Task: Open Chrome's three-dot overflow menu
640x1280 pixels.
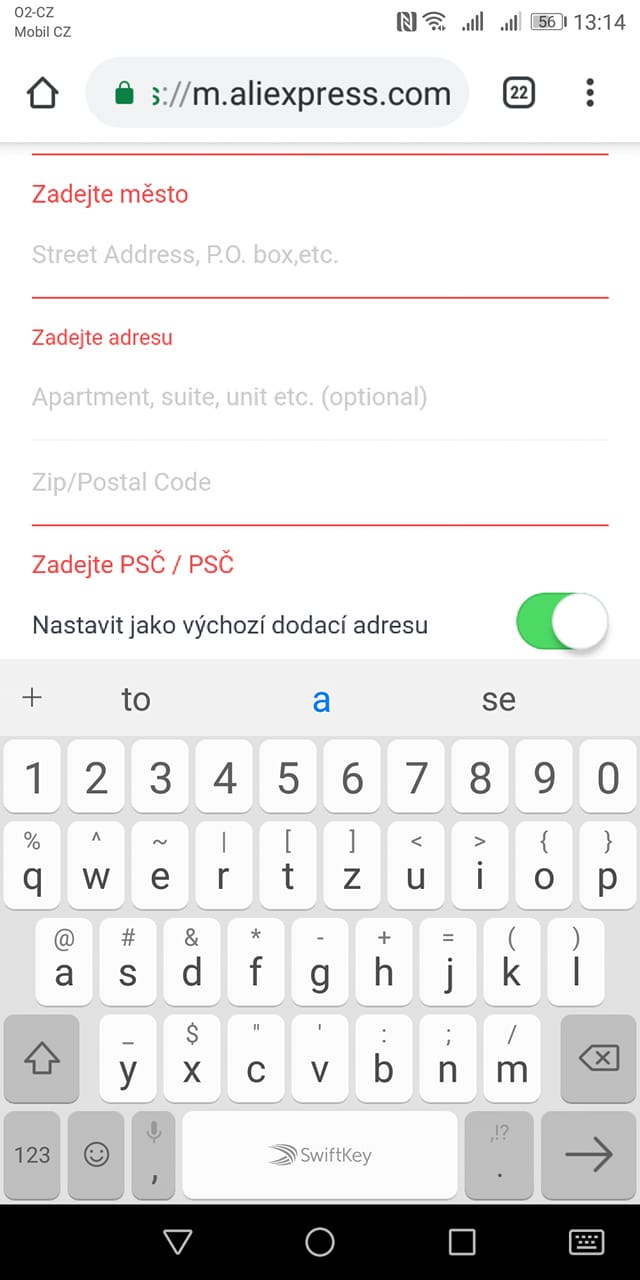Action: tap(590, 94)
